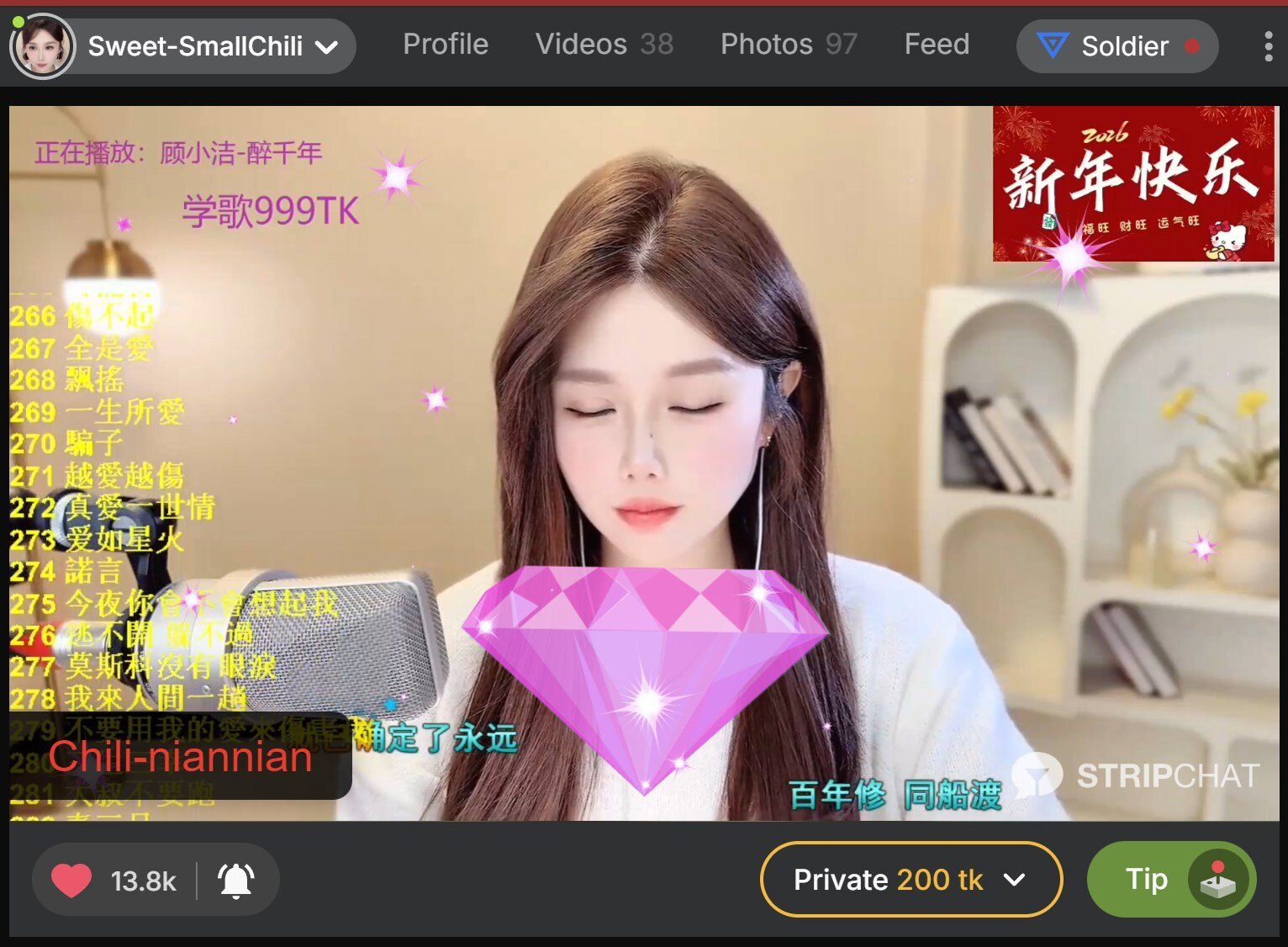The height and width of the screenshot is (947, 1288).
Task: Enable notifications with the bell icon
Action: [236, 881]
